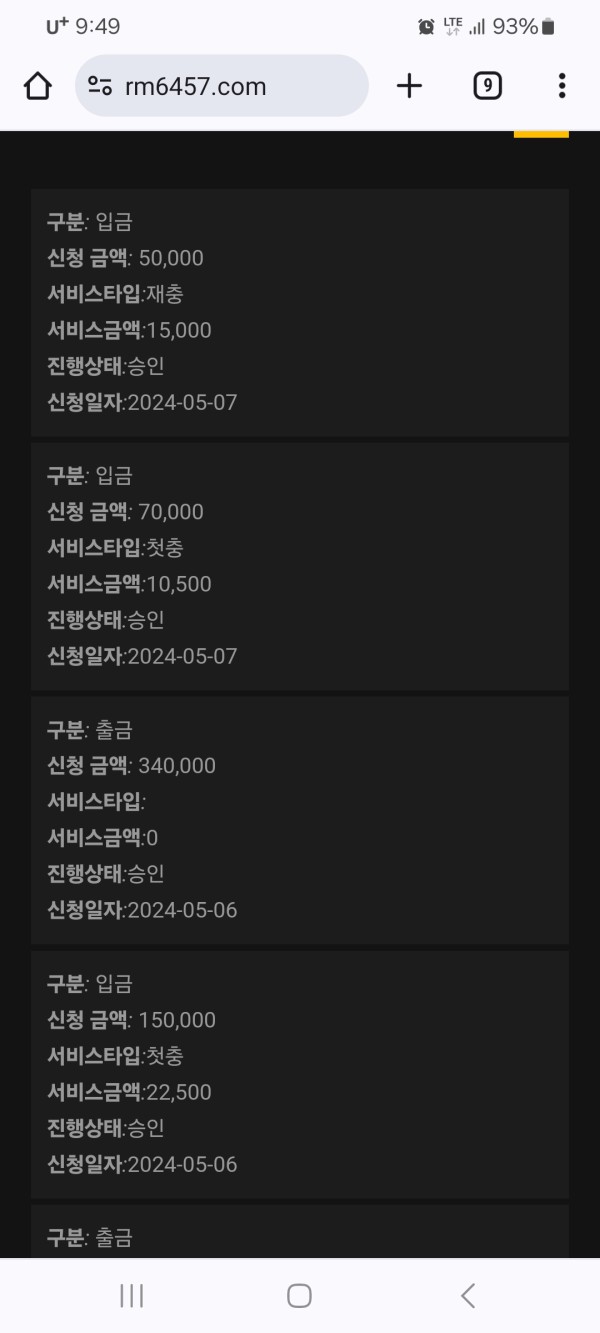Open a new browser tab
The height and width of the screenshot is (1333, 600).
(409, 86)
